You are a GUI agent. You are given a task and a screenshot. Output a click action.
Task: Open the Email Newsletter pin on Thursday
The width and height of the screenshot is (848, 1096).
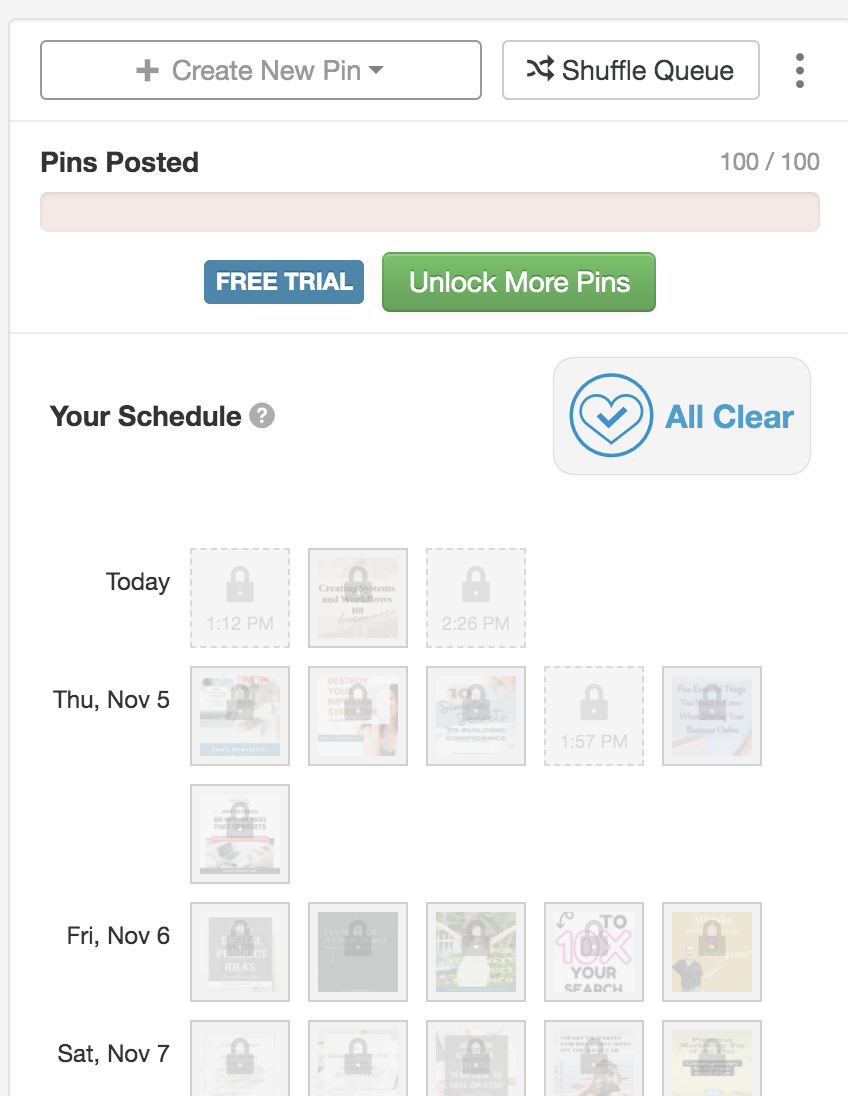tap(240, 716)
